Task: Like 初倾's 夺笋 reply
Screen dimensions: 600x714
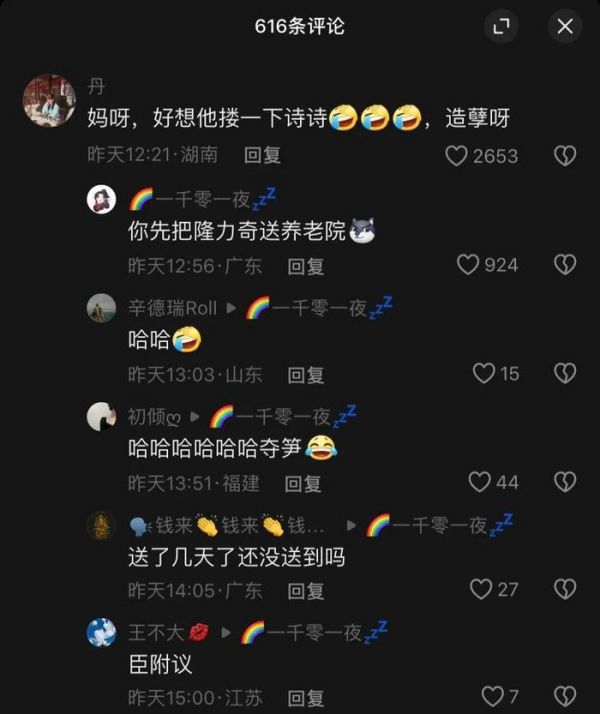Action: (x=480, y=483)
